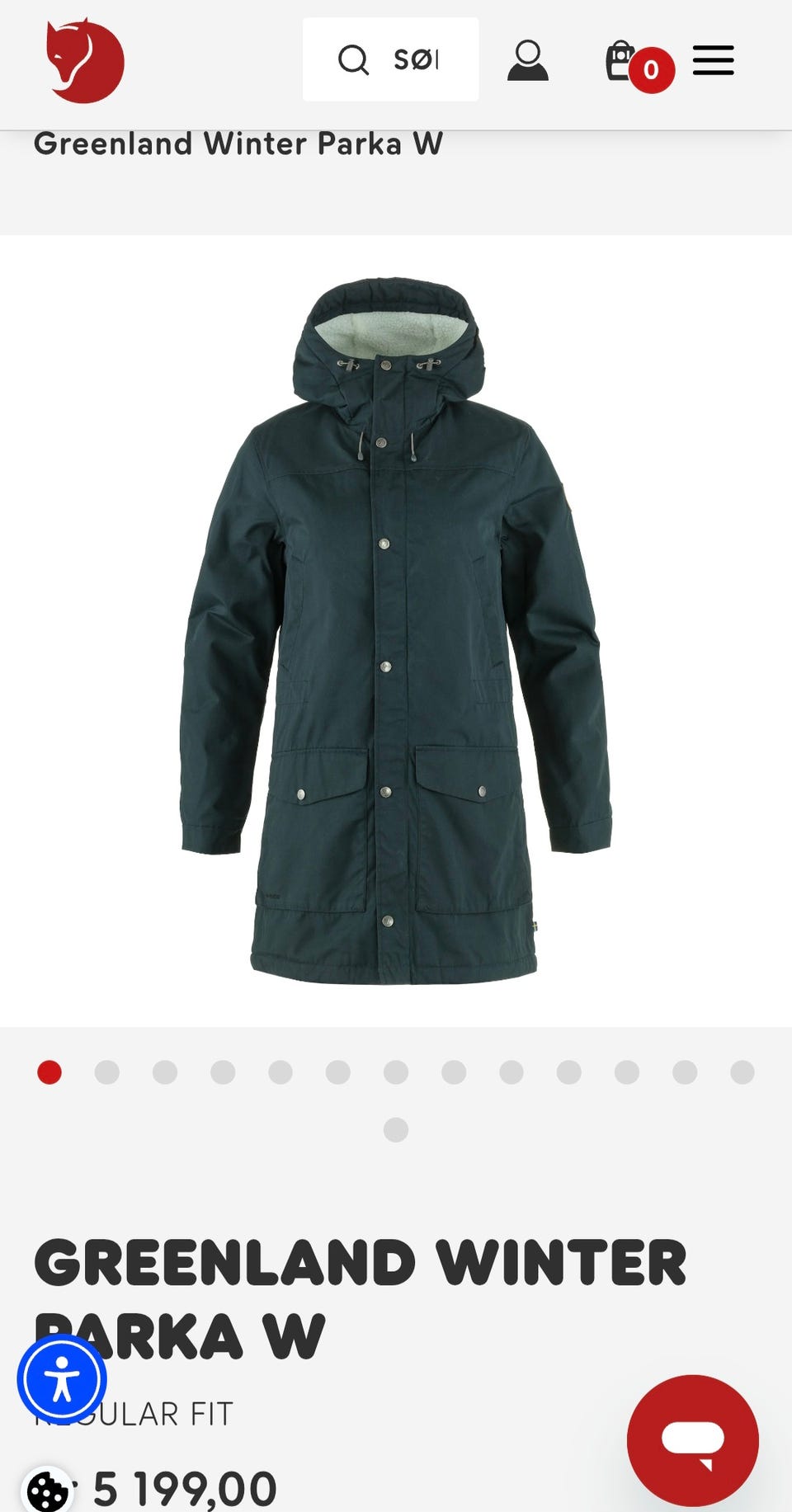
Task: Select the carousel dot on the second row
Action: point(396,1130)
